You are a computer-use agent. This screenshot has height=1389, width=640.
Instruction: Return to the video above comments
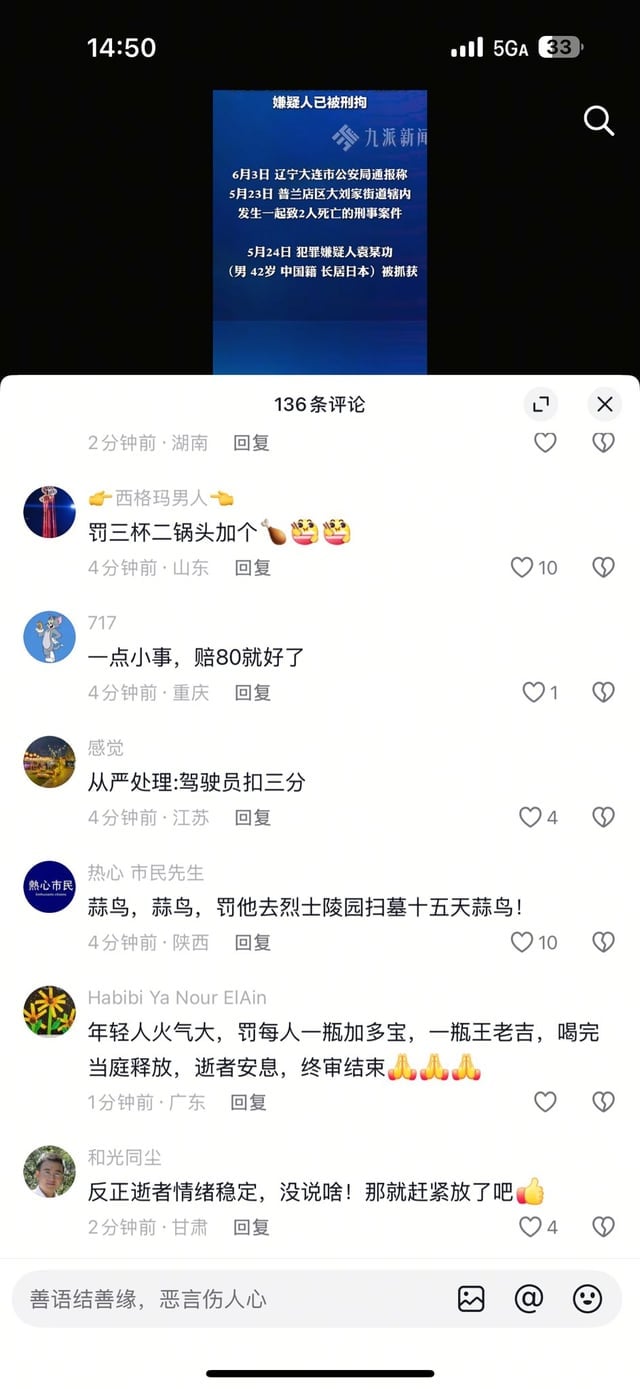[320, 232]
